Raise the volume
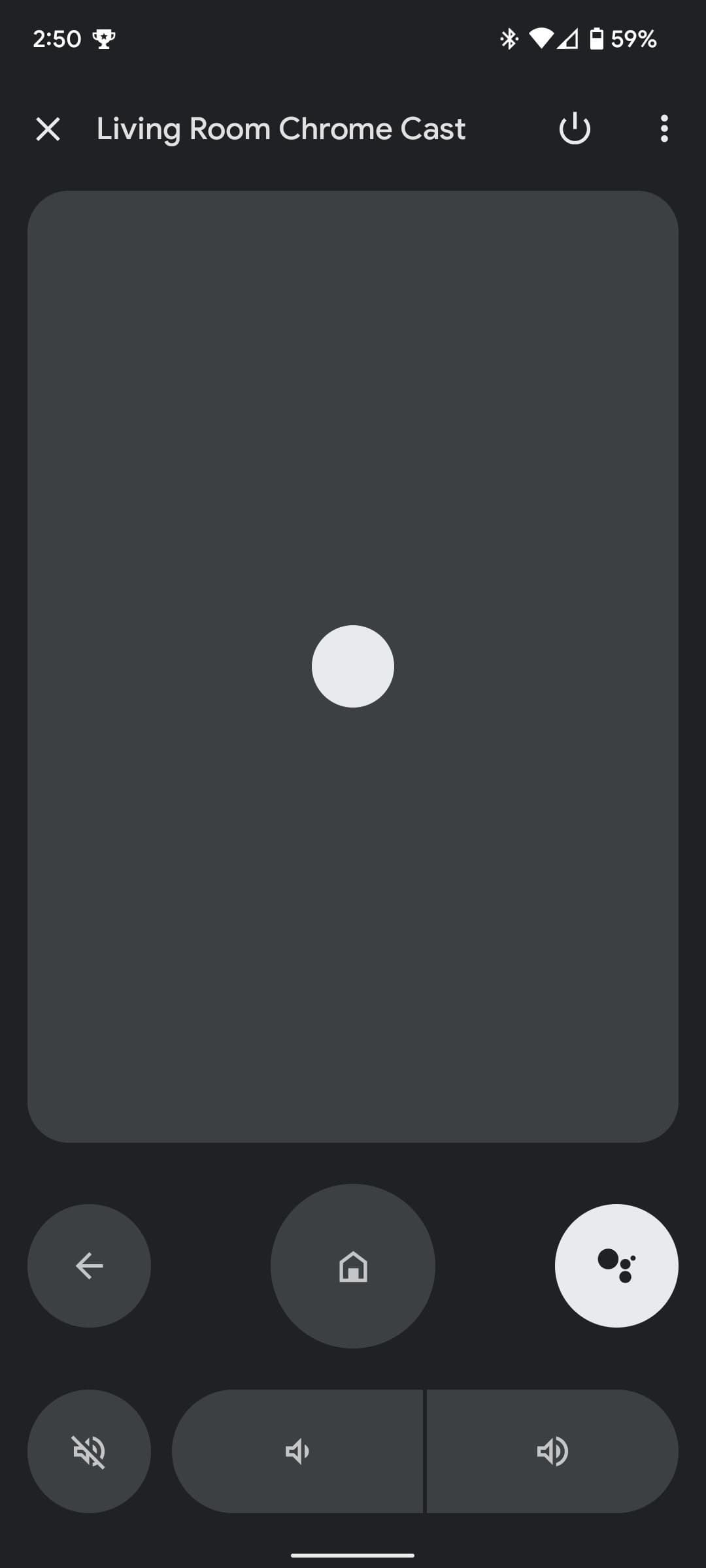 pyautogui.click(x=552, y=1451)
